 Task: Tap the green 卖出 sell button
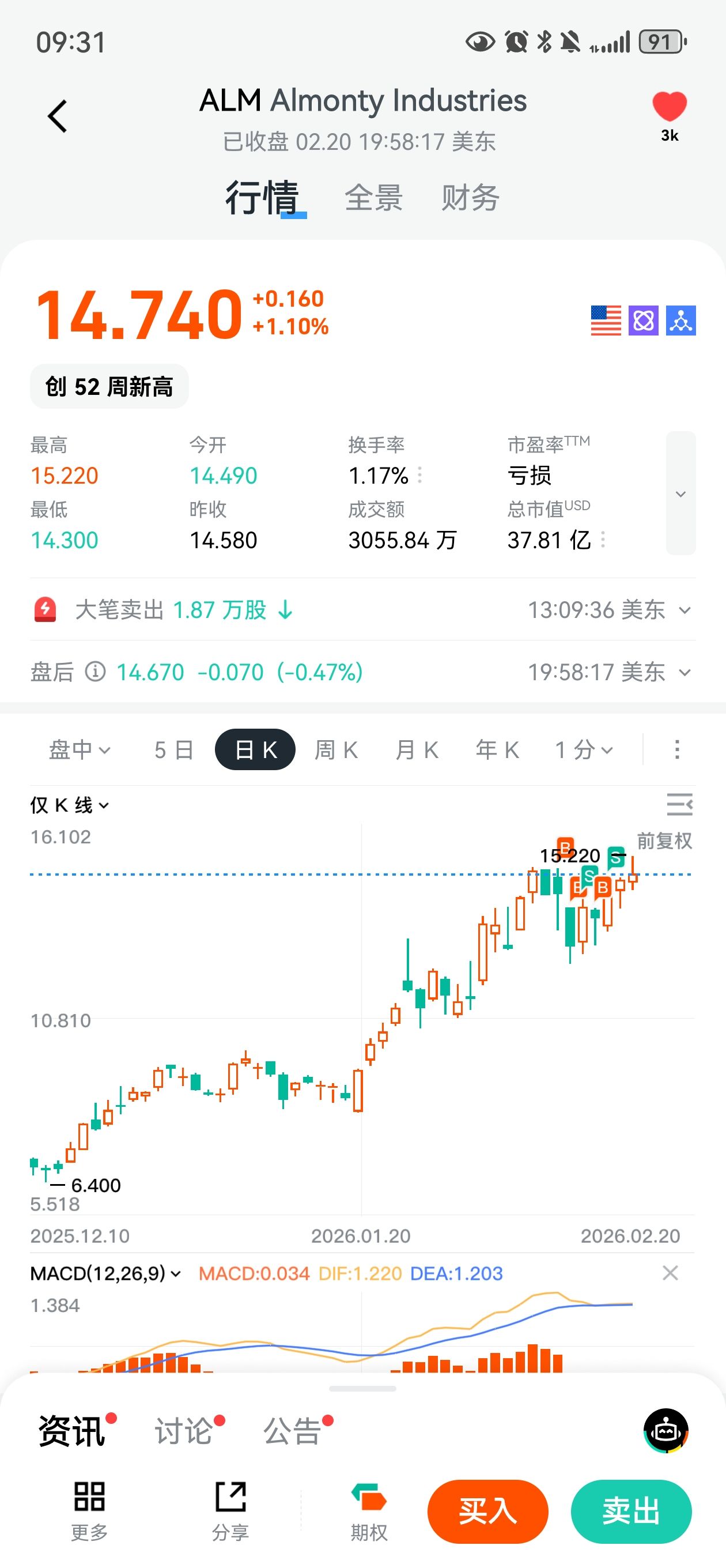click(x=630, y=1511)
